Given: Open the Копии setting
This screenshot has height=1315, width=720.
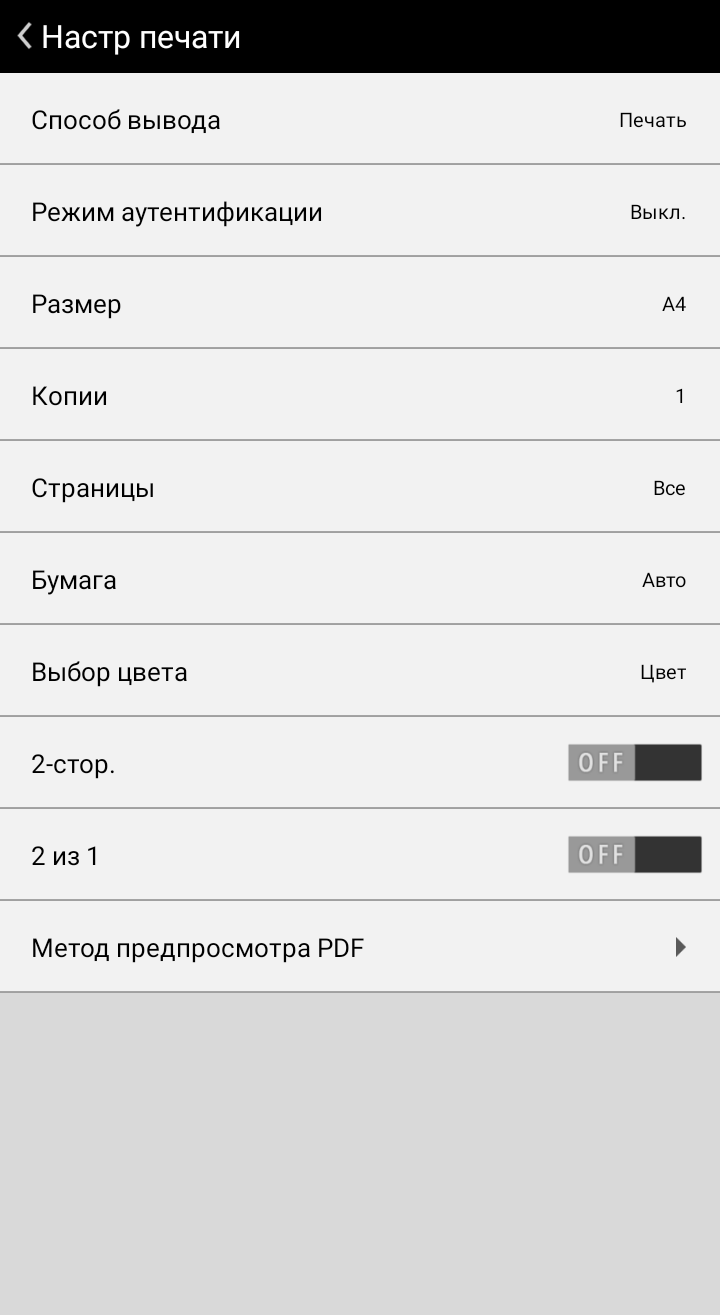Looking at the screenshot, I should point(360,396).
